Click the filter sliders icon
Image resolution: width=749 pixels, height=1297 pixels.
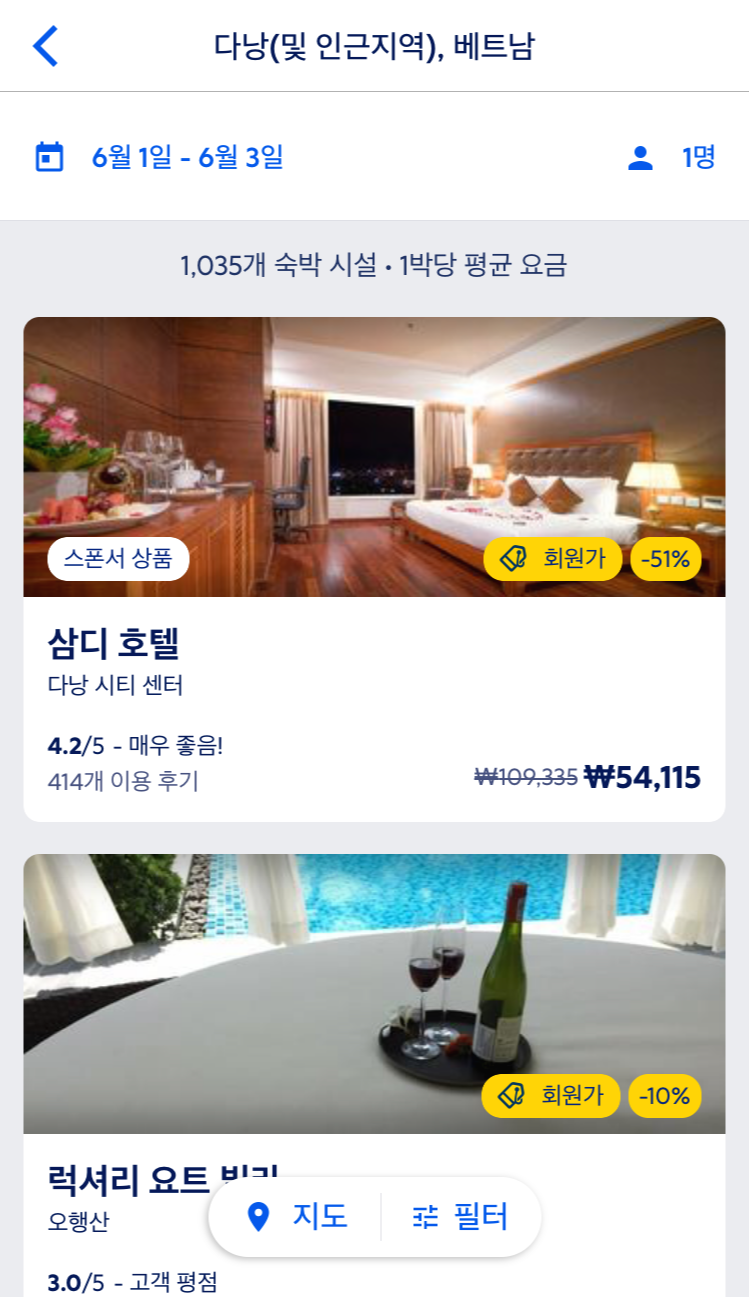tap(424, 1216)
